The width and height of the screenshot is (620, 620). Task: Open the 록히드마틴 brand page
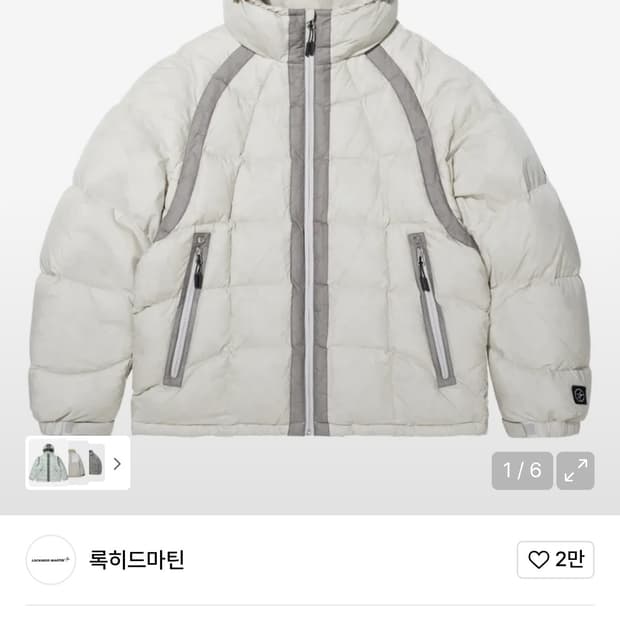click(136, 560)
